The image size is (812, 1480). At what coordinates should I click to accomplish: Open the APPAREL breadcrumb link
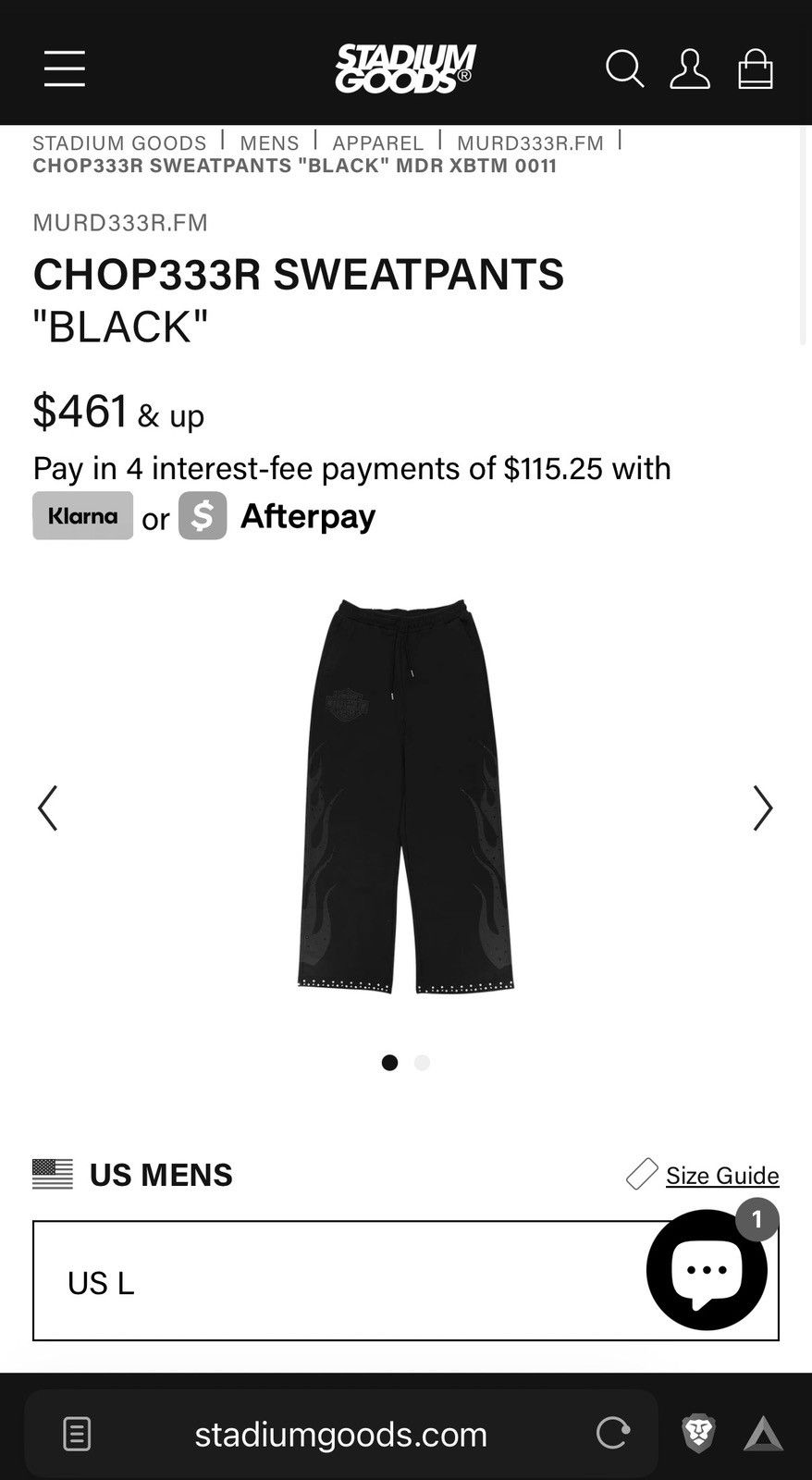[378, 142]
